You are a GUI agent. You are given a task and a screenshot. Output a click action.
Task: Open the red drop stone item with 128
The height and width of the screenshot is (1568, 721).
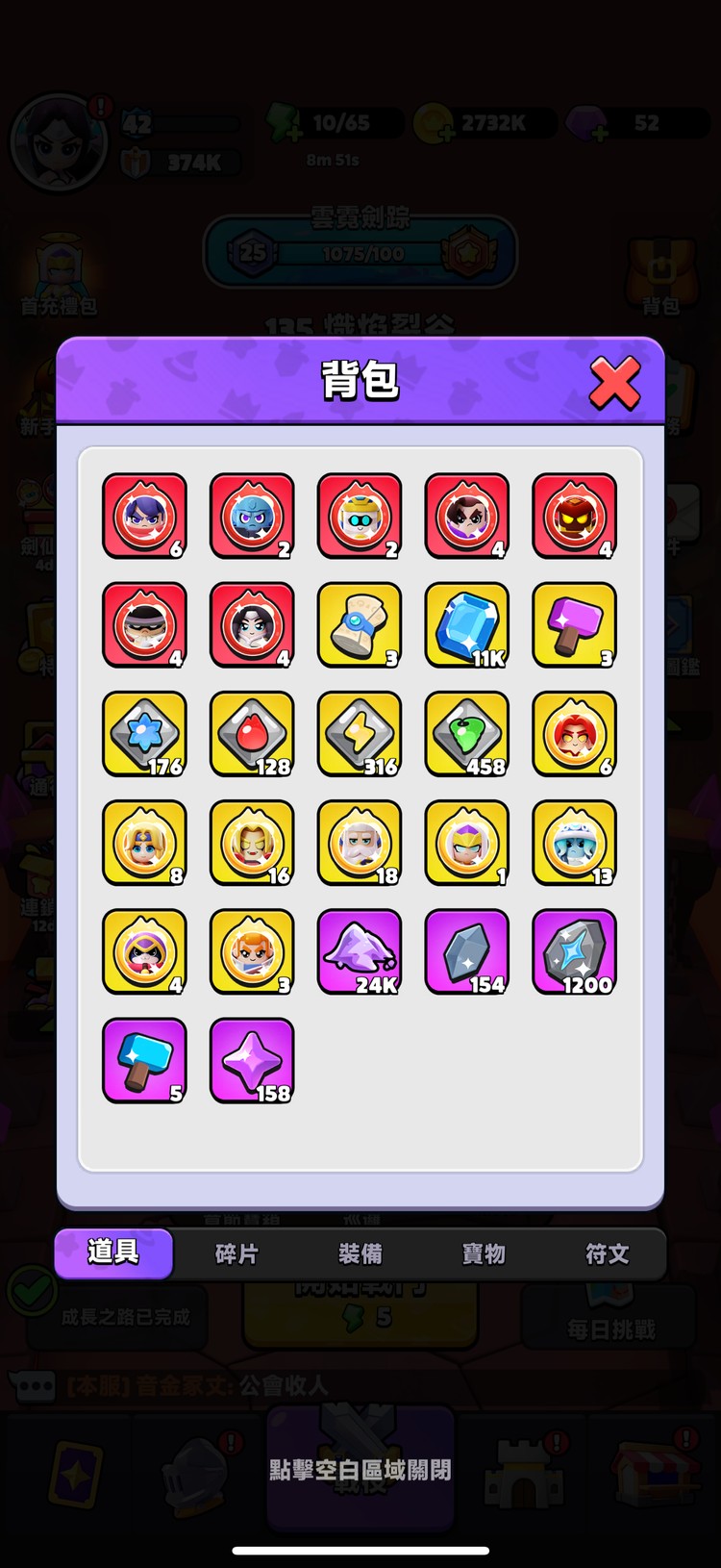(x=252, y=734)
